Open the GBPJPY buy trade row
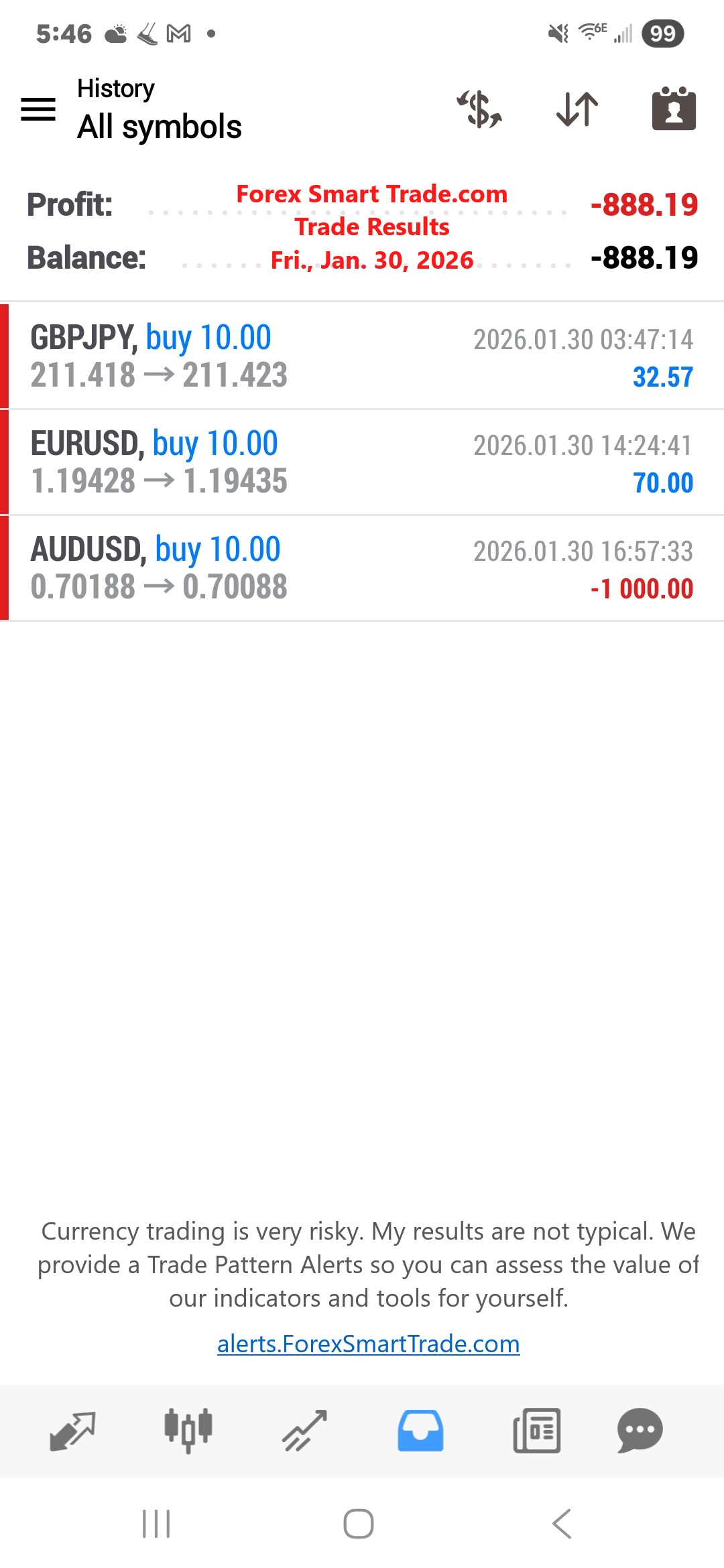 coord(362,356)
